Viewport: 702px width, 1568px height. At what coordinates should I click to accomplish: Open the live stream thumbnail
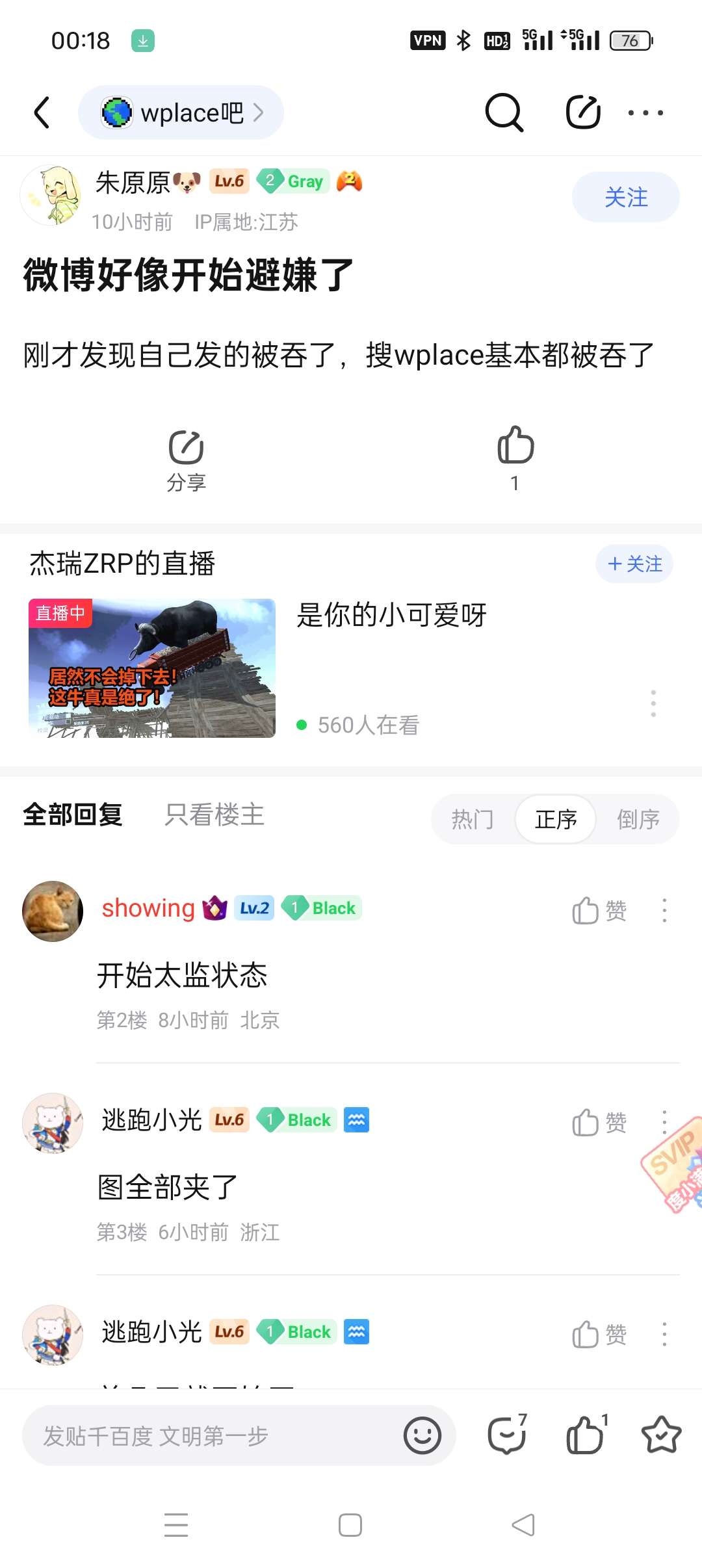[x=152, y=668]
